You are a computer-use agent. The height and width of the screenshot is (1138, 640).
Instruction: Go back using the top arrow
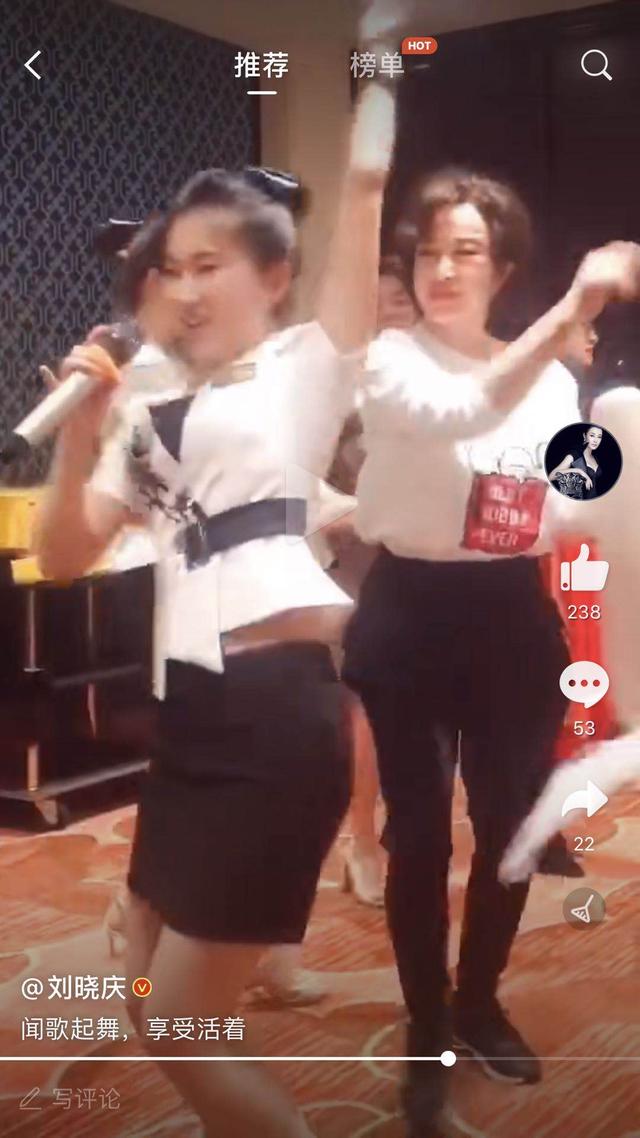click(34, 66)
